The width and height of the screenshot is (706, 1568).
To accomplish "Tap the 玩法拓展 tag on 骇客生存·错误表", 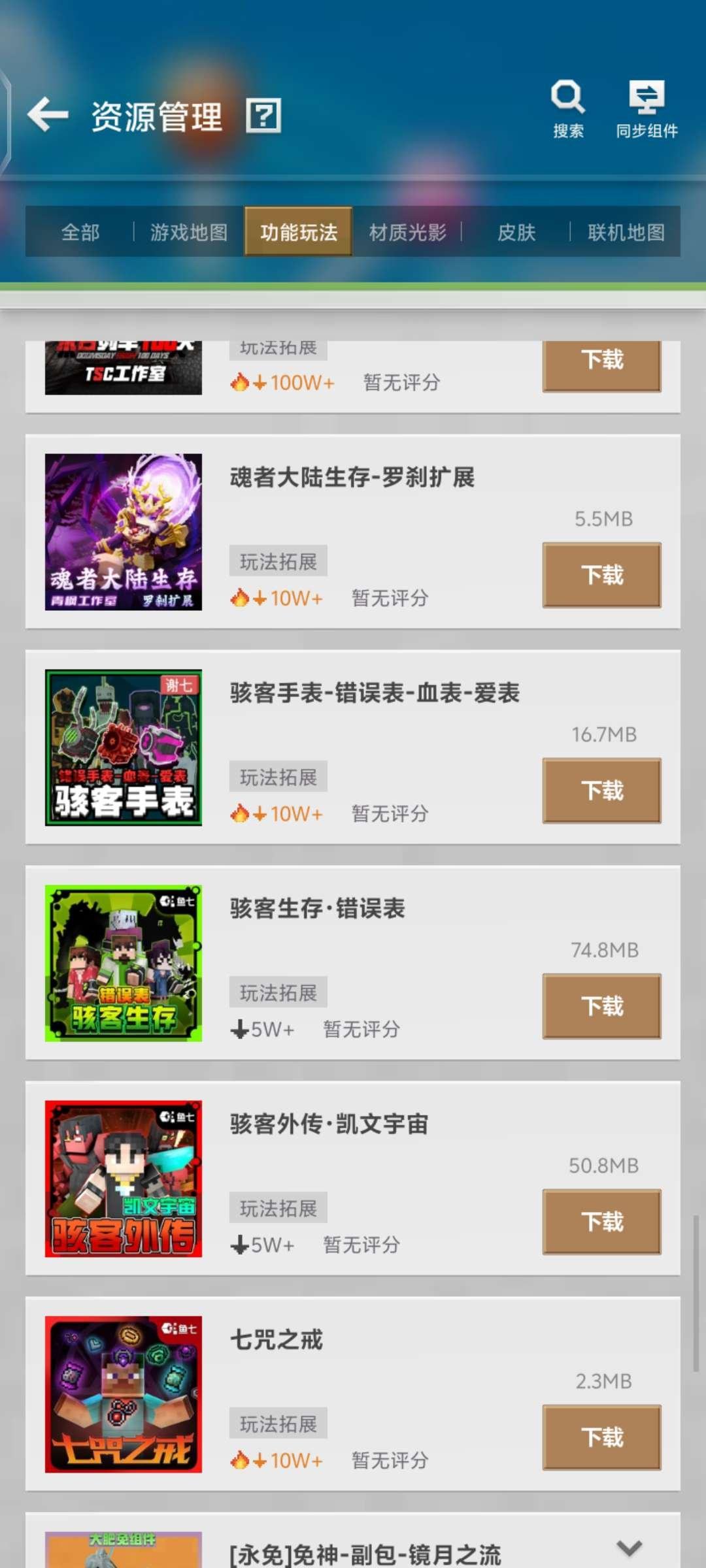I will pyautogui.click(x=278, y=992).
